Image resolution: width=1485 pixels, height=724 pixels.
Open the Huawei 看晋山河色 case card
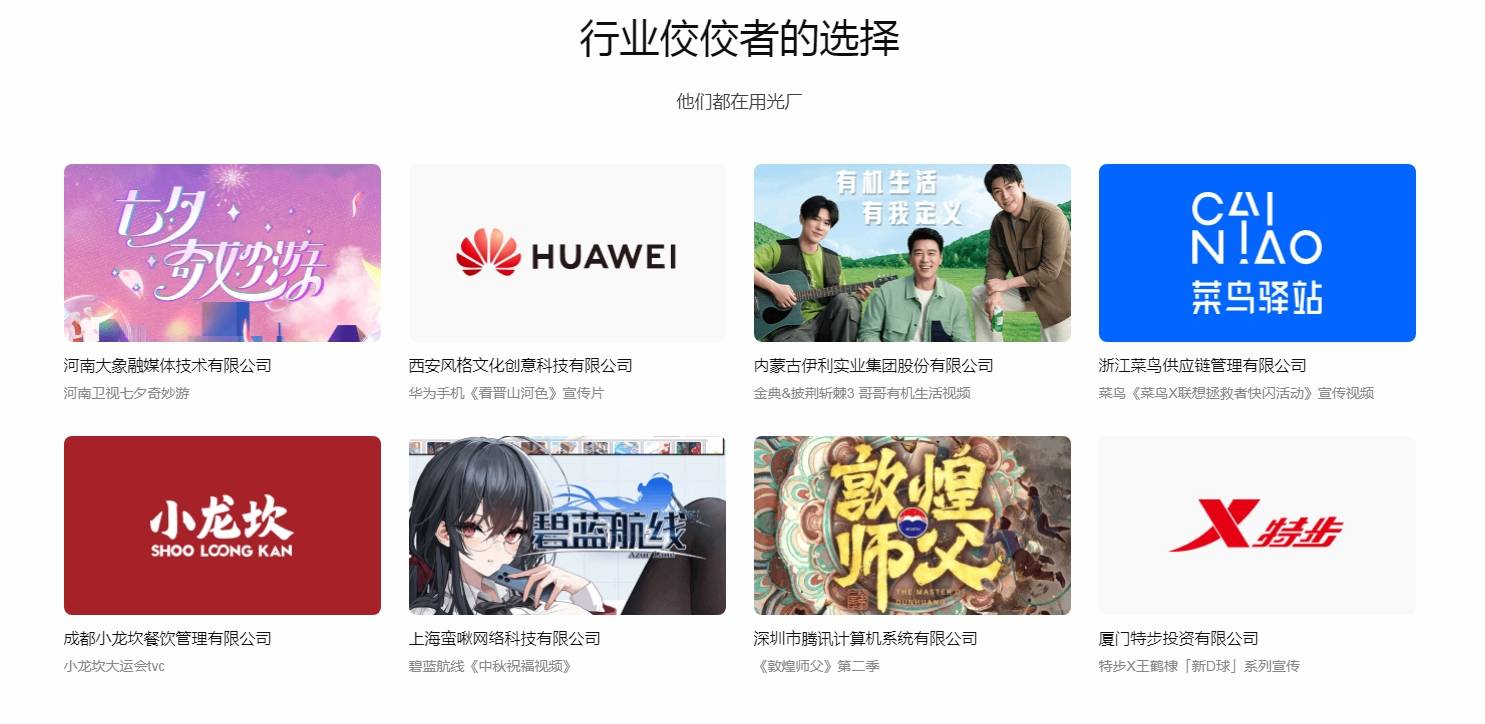(x=567, y=253)
